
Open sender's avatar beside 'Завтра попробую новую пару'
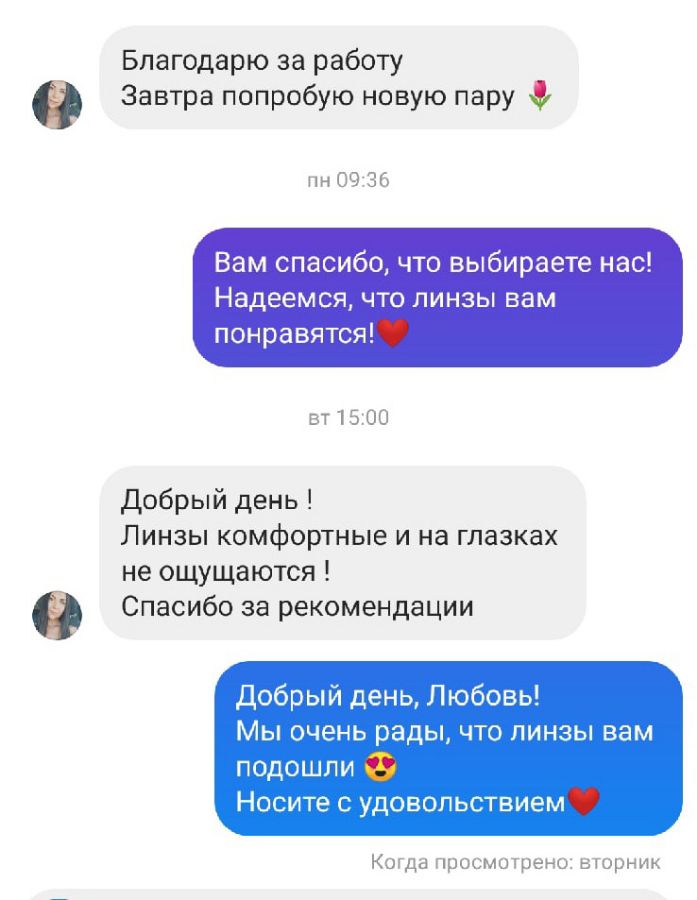click(57, 105)
